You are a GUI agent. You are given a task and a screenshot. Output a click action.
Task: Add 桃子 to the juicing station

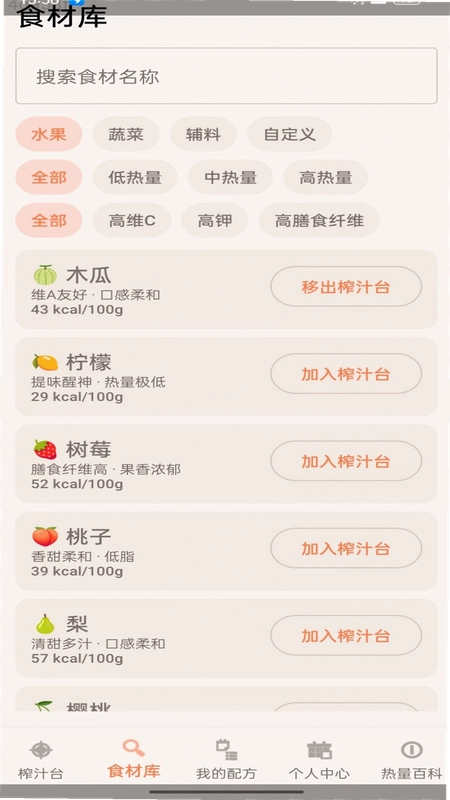coord(346,548)
